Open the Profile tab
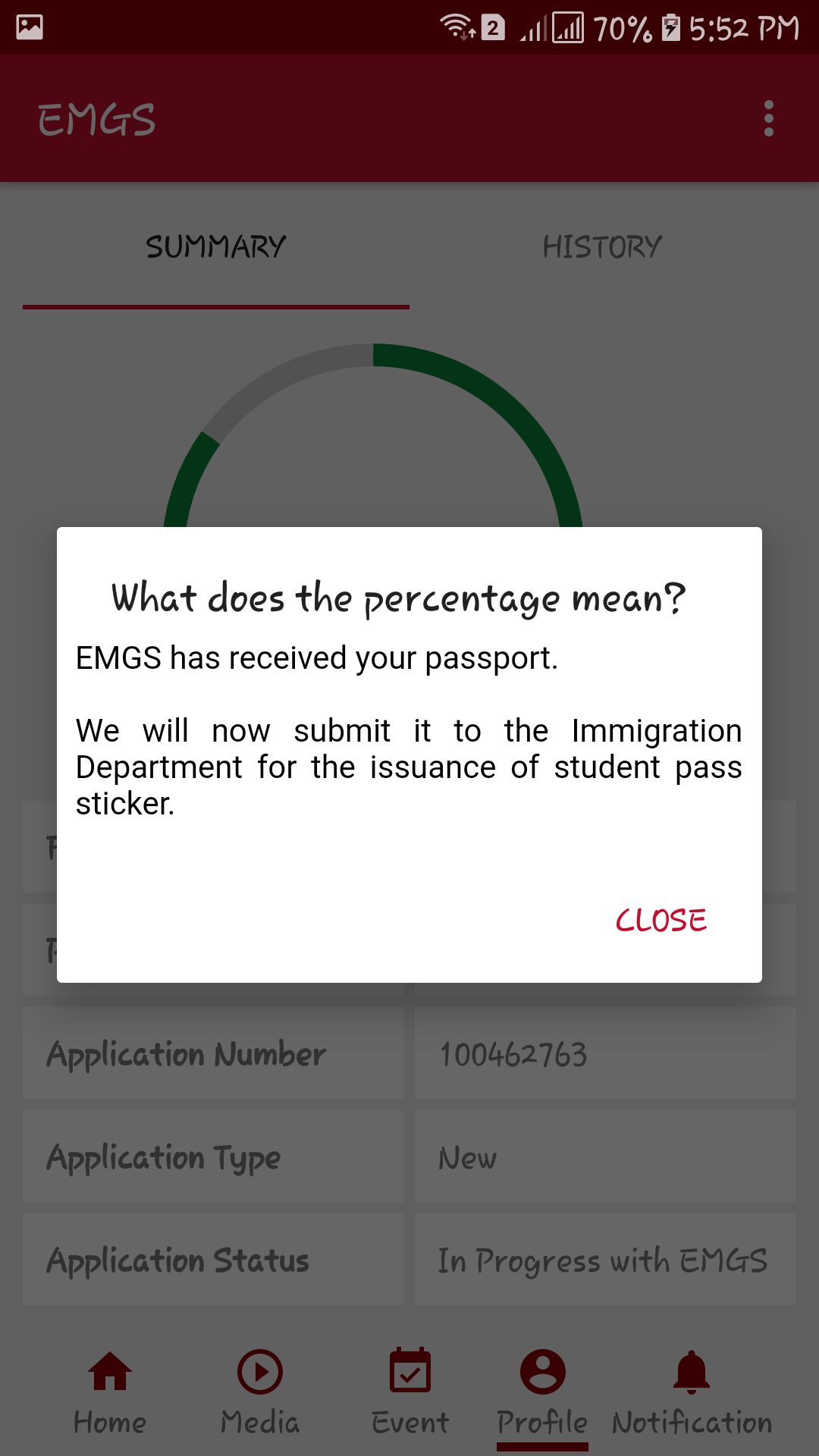The width and height of the screenshot is (819, 1456). click(x=542, y=1392)
